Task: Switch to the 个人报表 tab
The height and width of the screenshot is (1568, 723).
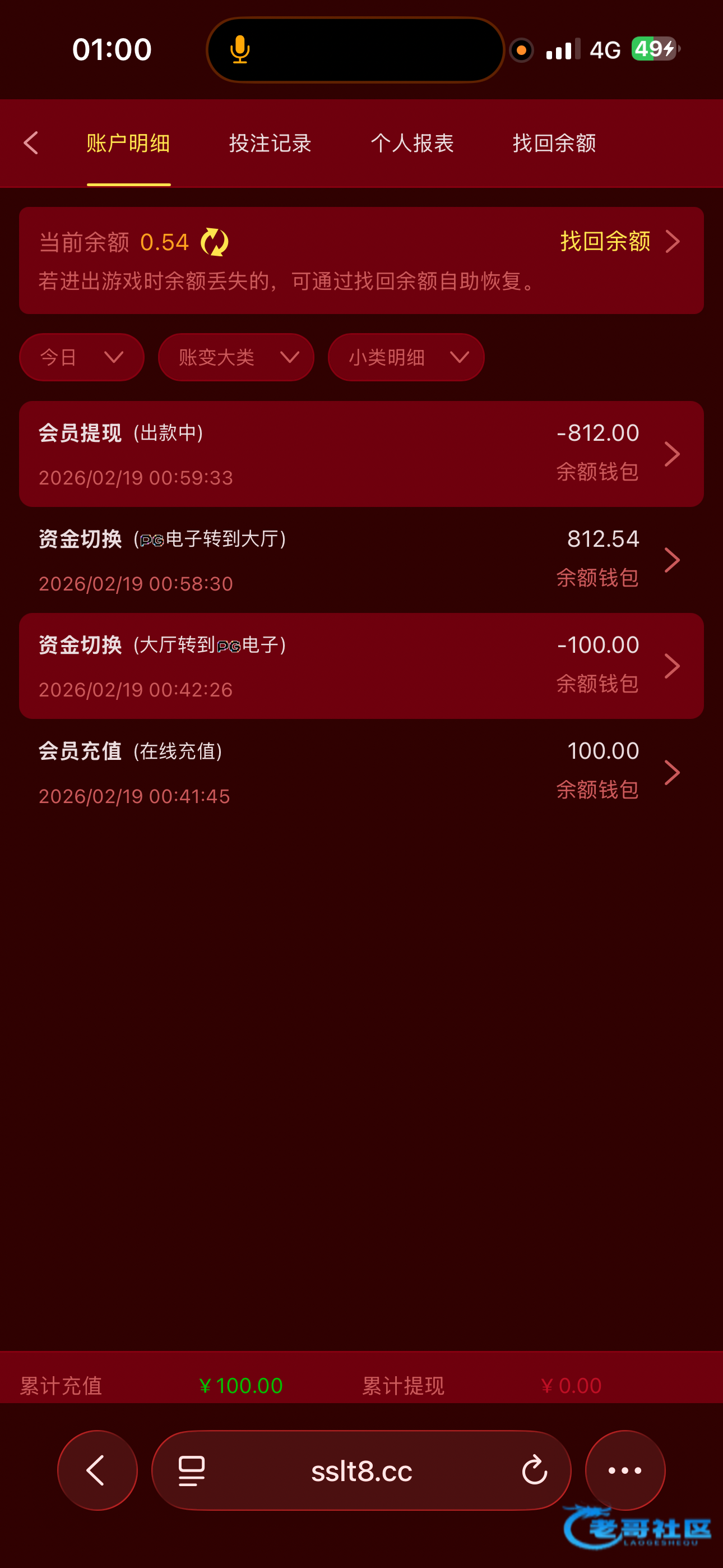Action: (x=412, y=144)
